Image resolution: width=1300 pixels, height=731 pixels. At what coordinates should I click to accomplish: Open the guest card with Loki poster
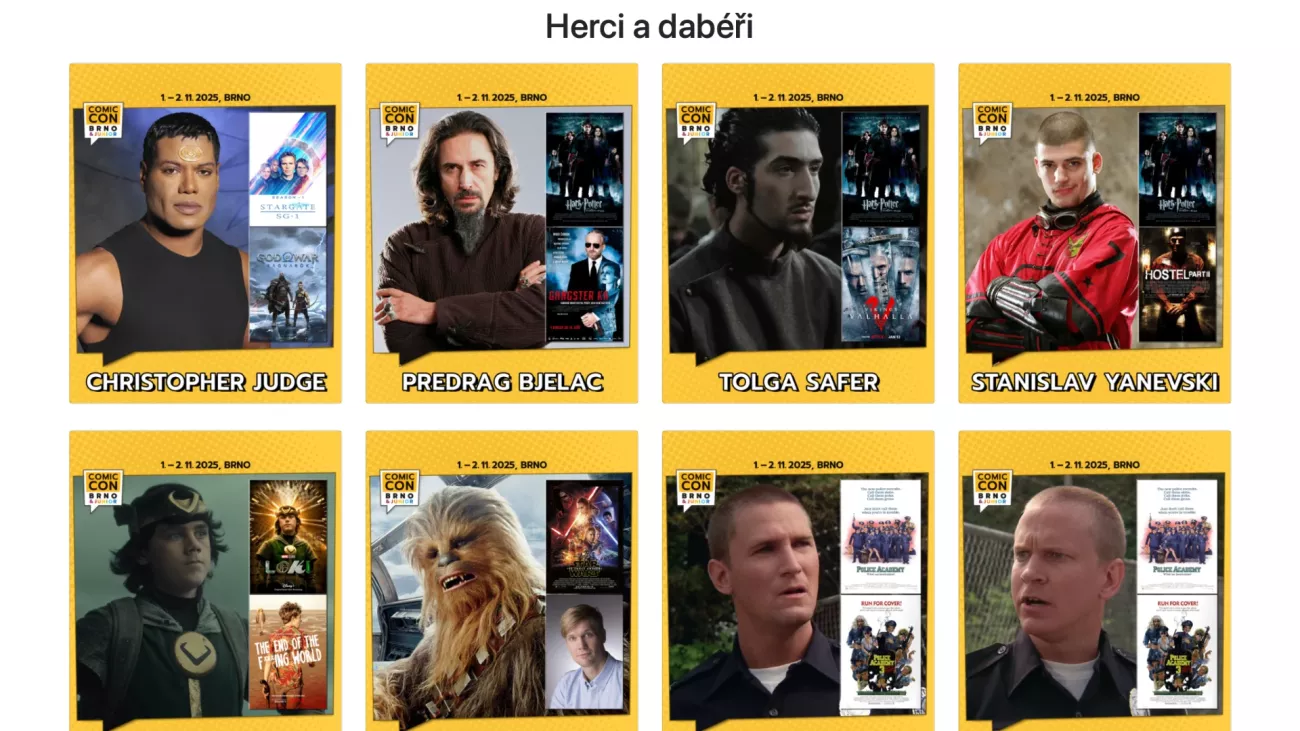coord(205,590)
